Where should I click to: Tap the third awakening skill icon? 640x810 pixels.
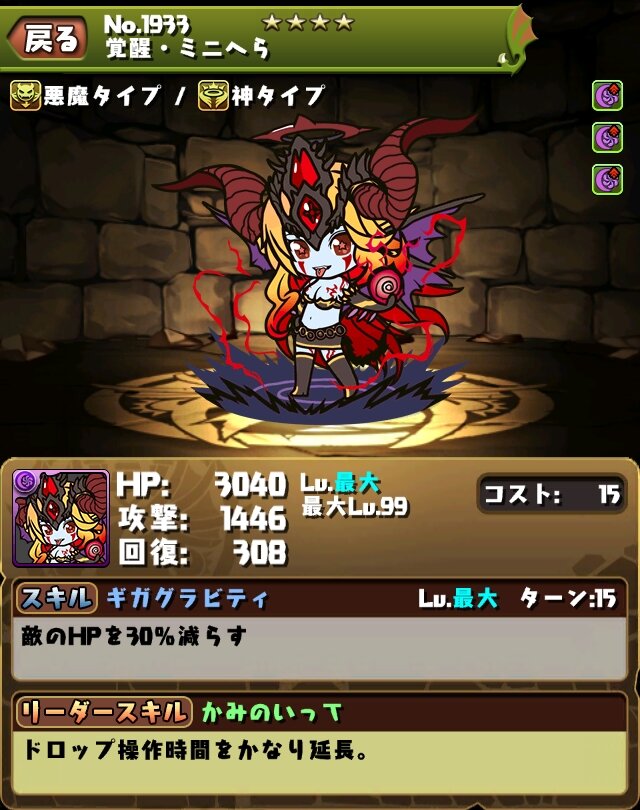(x=607, y=179)
